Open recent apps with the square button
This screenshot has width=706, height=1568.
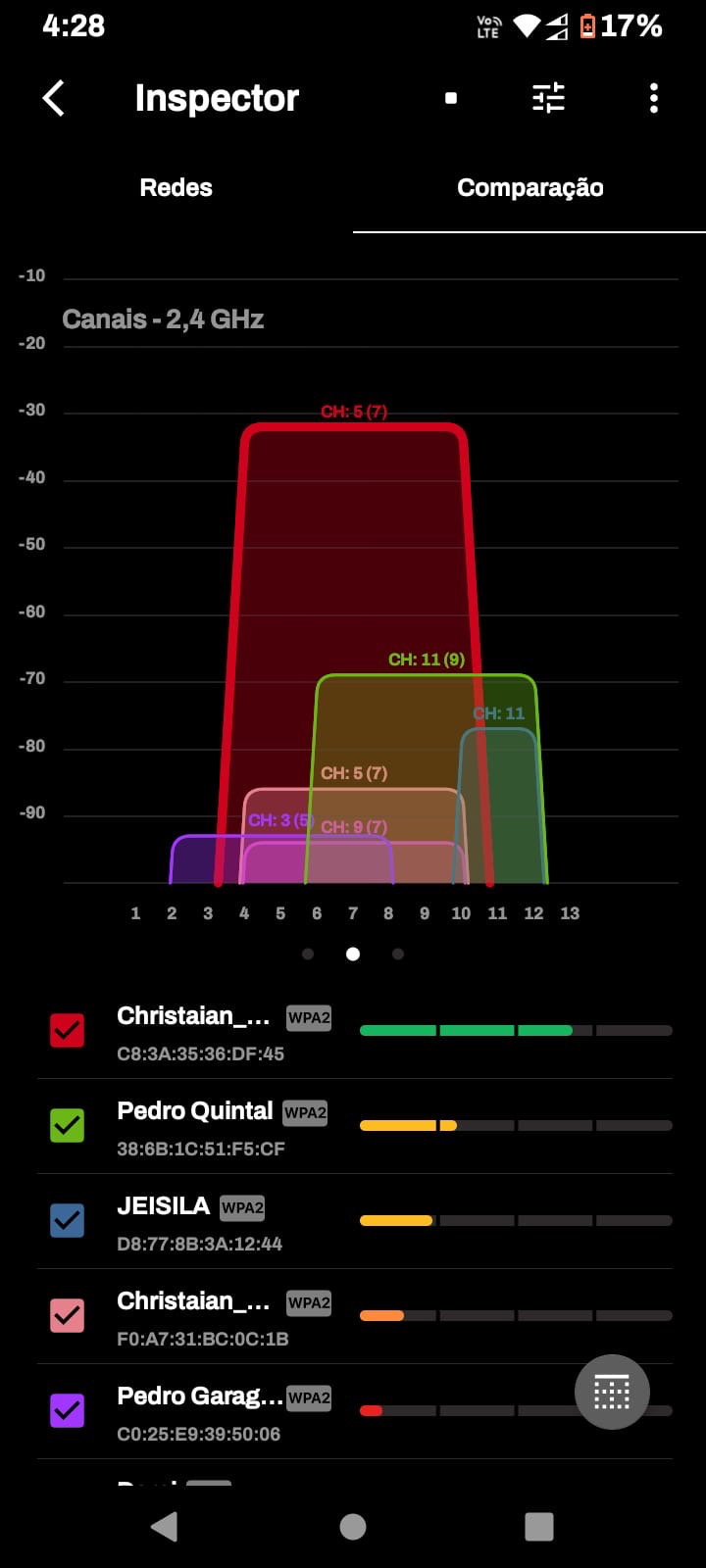pyautogui.click(x=539, y=1526)
